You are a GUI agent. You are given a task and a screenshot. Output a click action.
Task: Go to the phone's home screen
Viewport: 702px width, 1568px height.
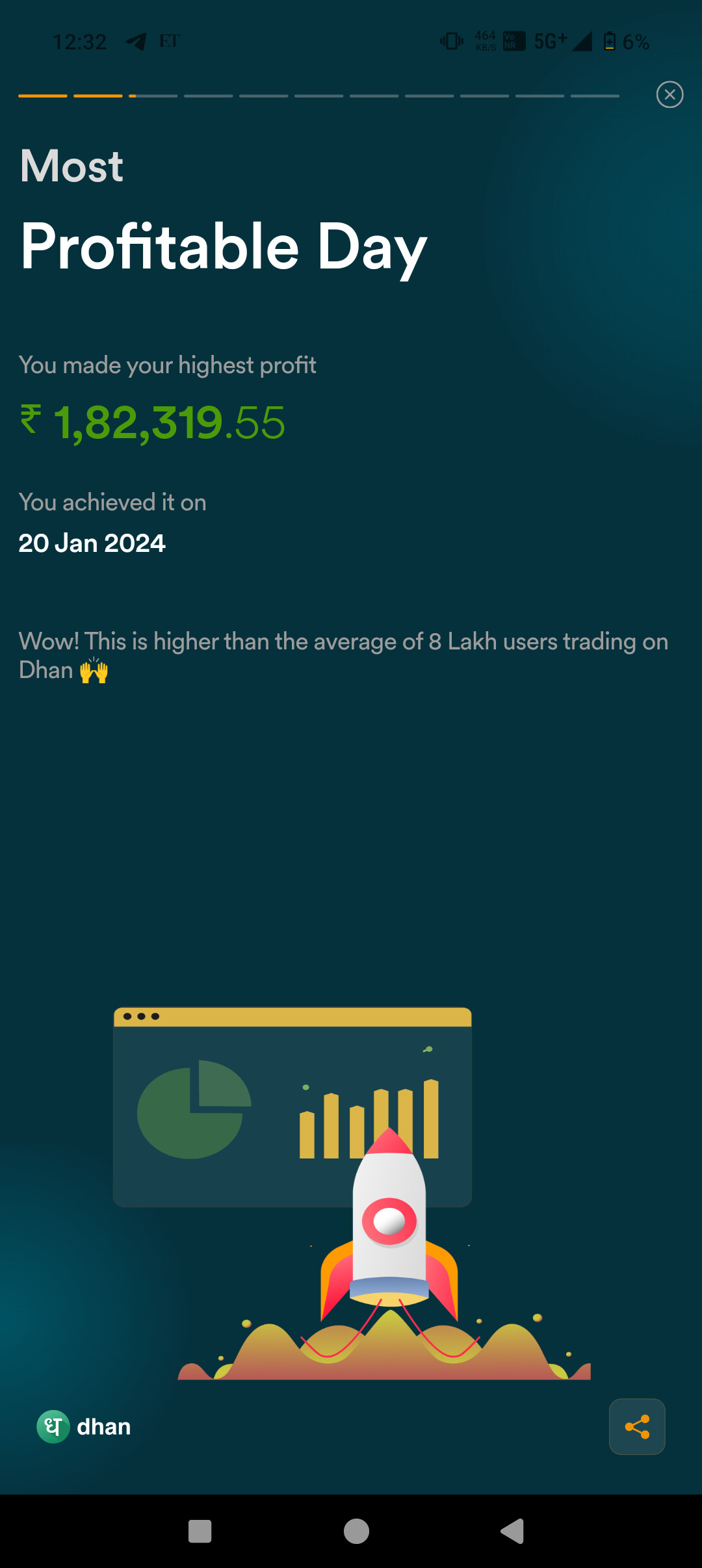click(x=356, y=1531)
